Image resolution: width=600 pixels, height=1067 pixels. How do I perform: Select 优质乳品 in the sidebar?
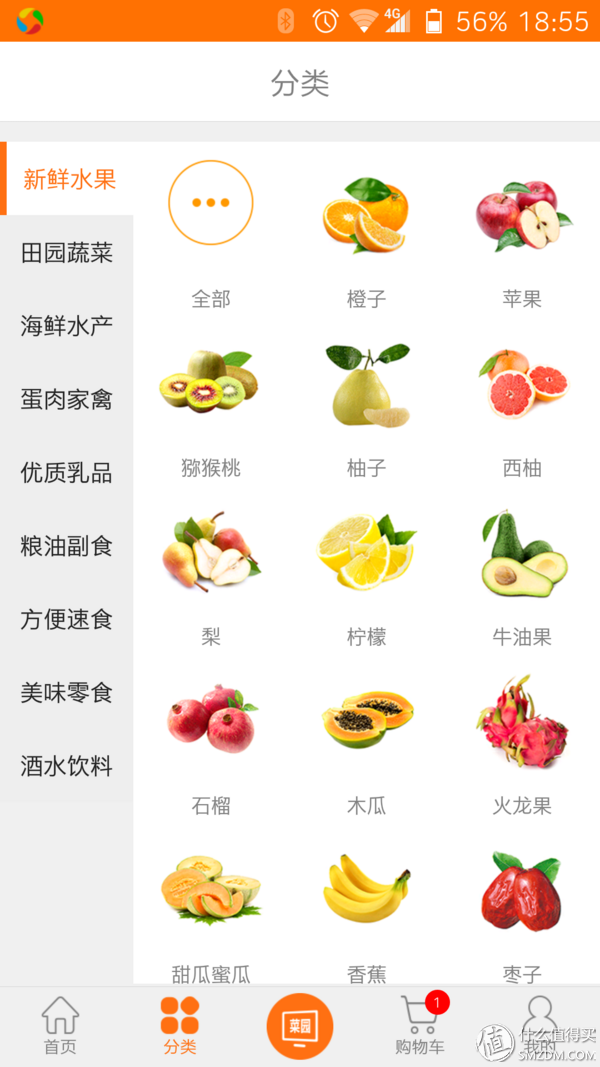pos(66,473)
